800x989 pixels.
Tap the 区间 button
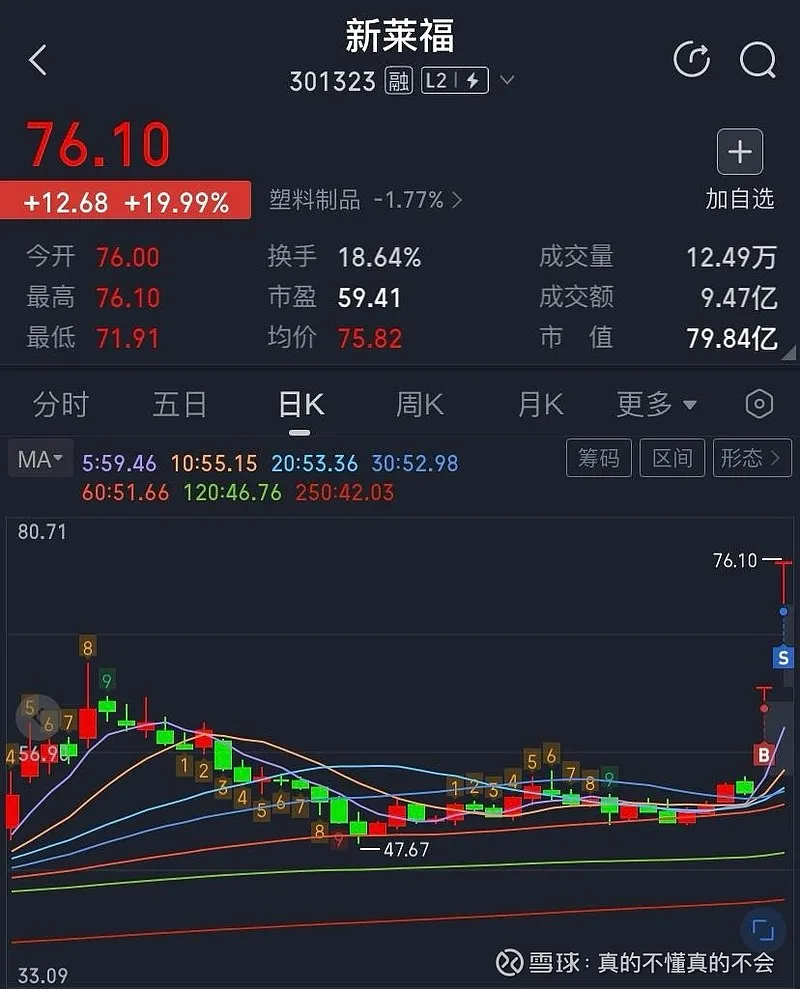click(x=672, y=458)
